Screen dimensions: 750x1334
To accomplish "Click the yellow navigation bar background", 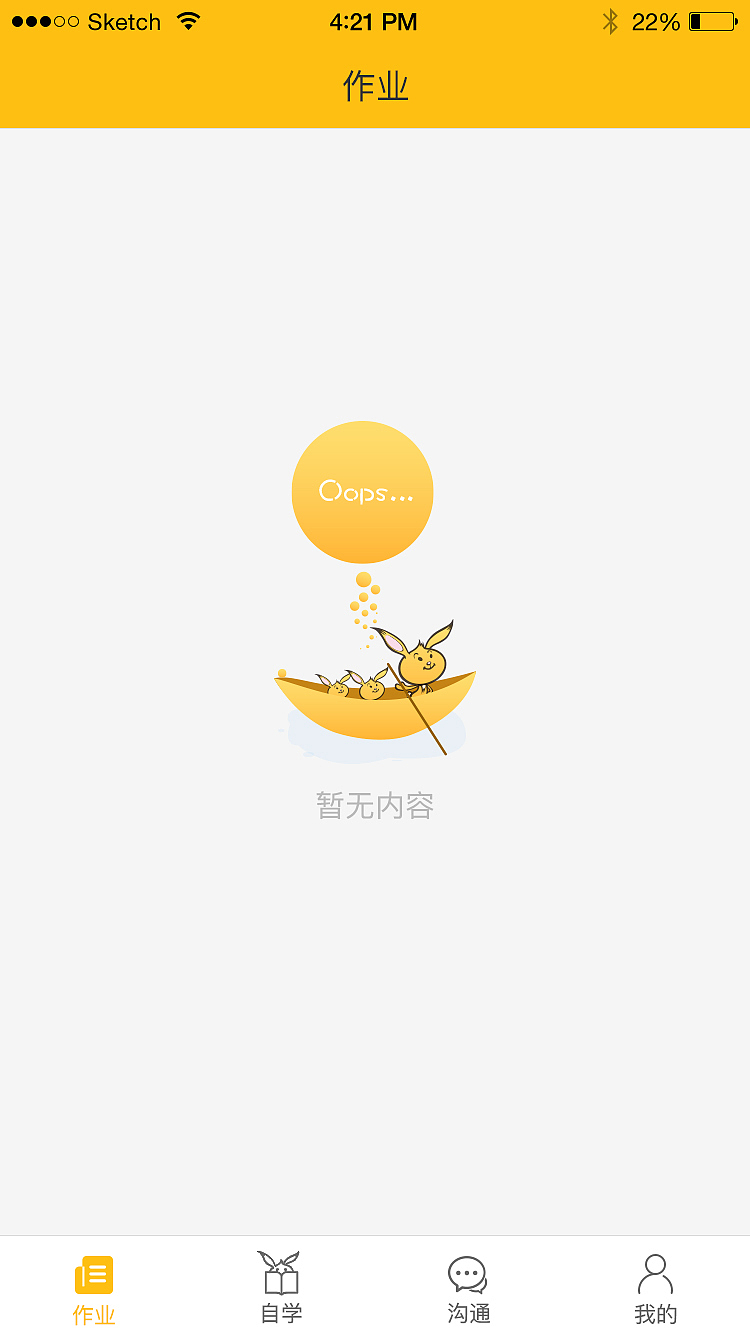I will 375,110.
